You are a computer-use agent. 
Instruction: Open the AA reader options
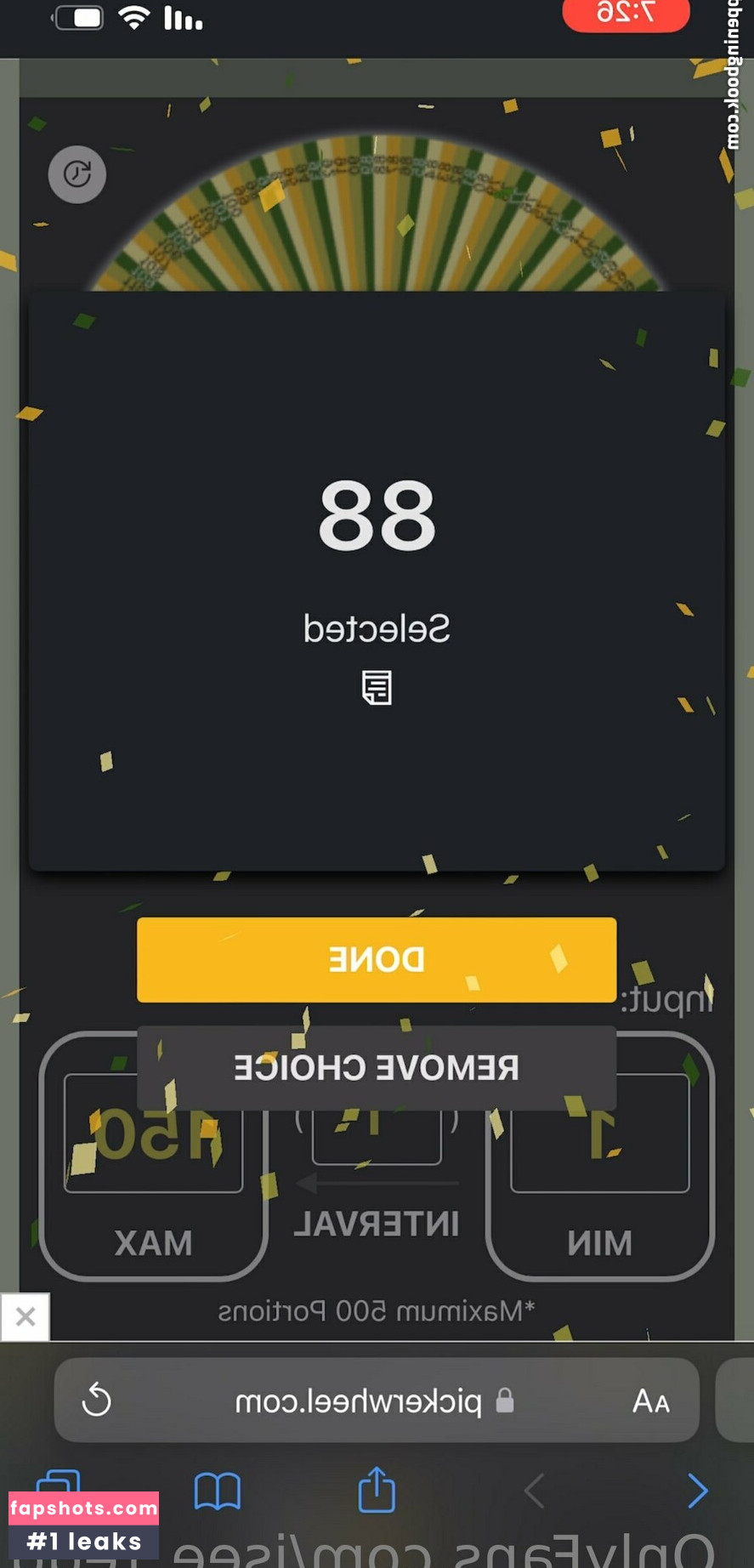click(x=651, y=1400)
